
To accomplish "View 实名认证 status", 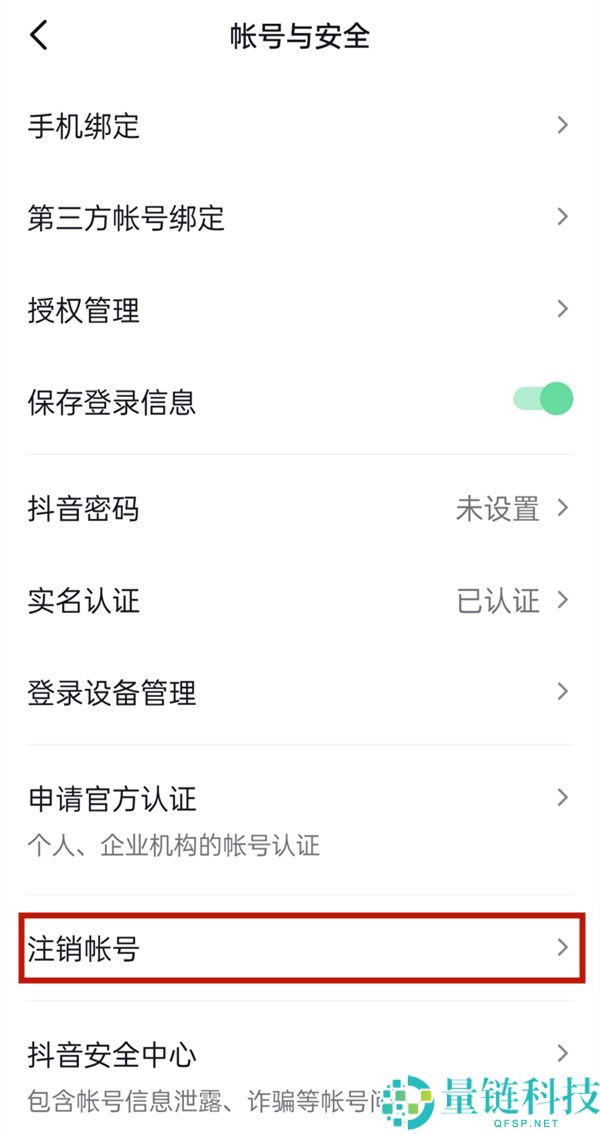I will click(x=300, y=600).
